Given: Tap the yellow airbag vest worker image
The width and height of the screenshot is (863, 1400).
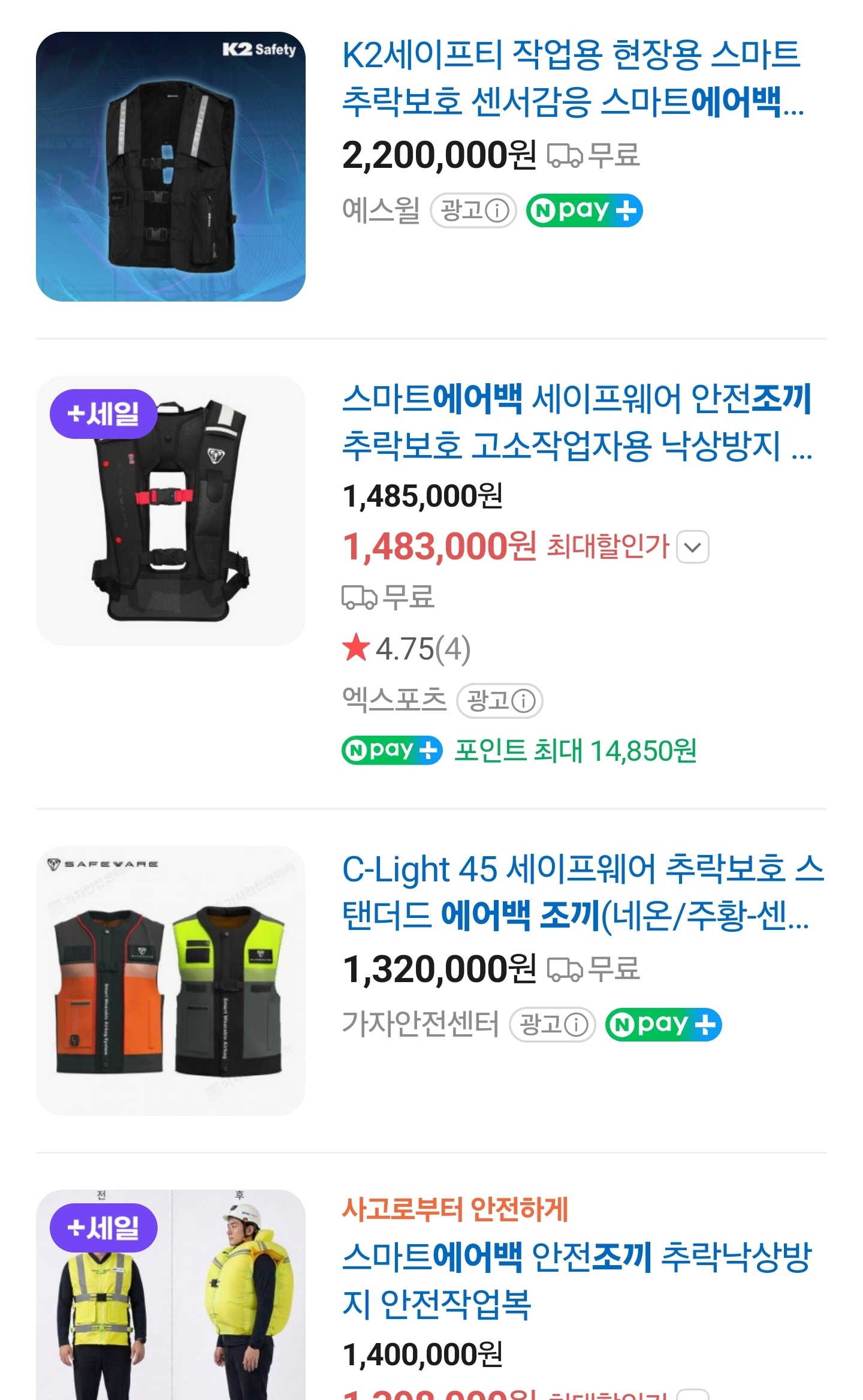Looking at the screenshot, I should (x=171, y=1295).
